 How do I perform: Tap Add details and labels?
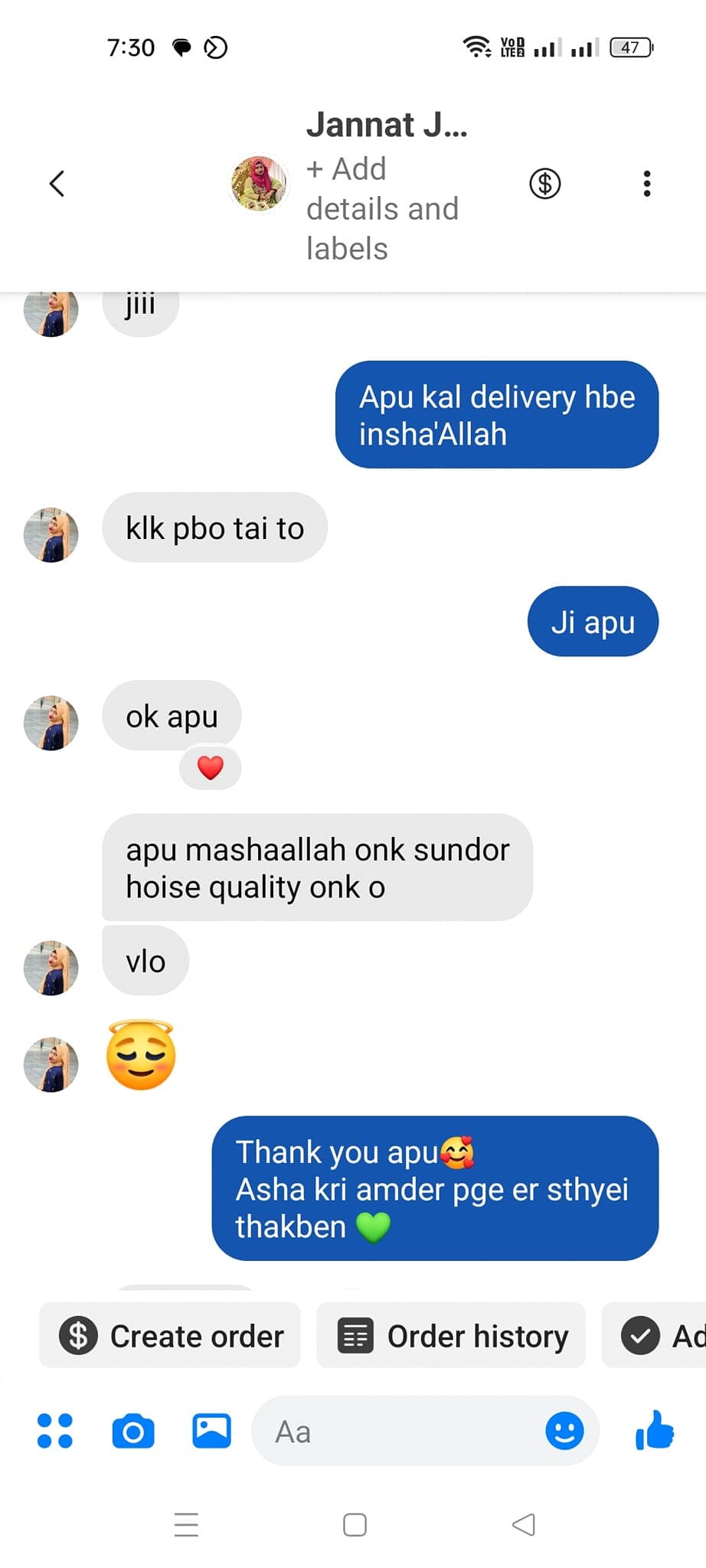pyautogui.click(x=382, y=208)
